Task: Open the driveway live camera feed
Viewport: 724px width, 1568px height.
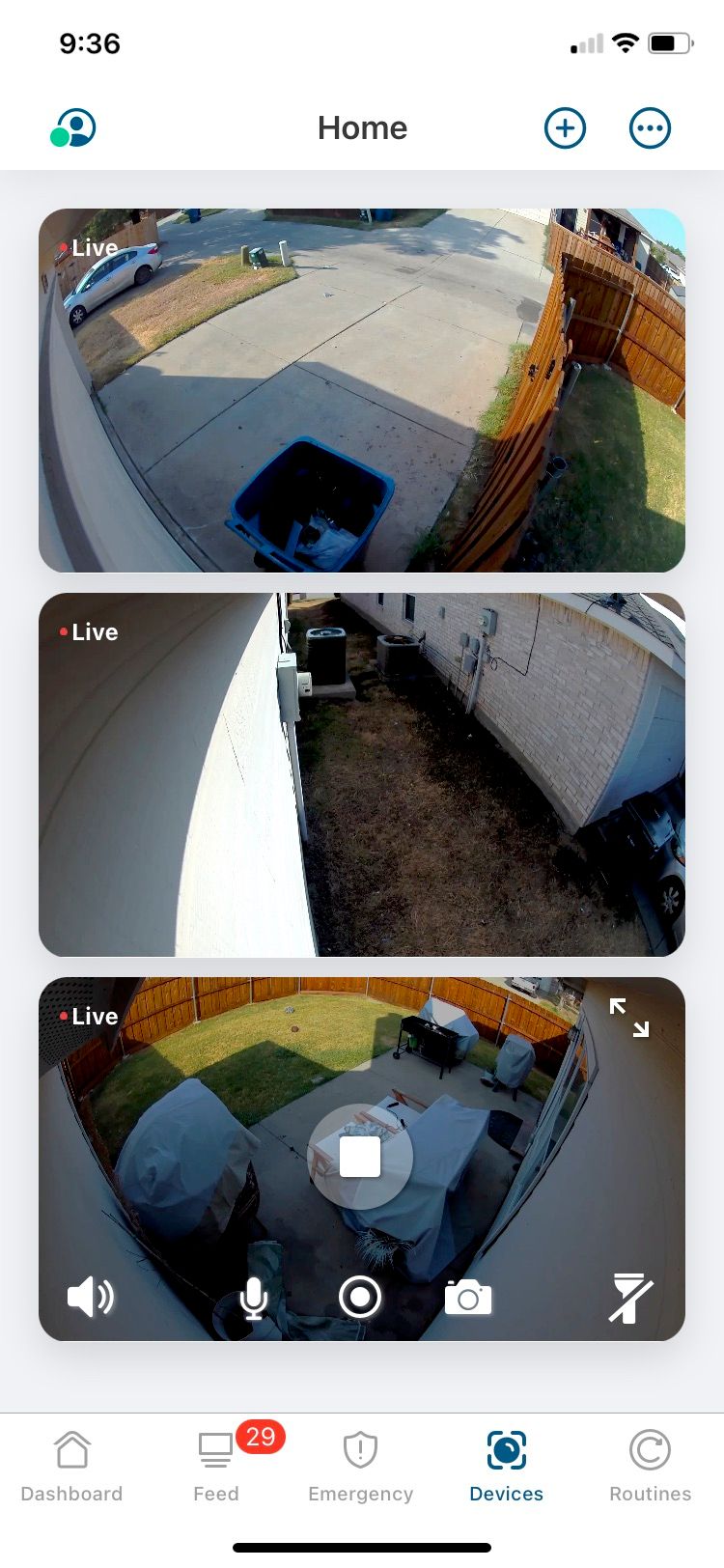Action: pos(362,390)
